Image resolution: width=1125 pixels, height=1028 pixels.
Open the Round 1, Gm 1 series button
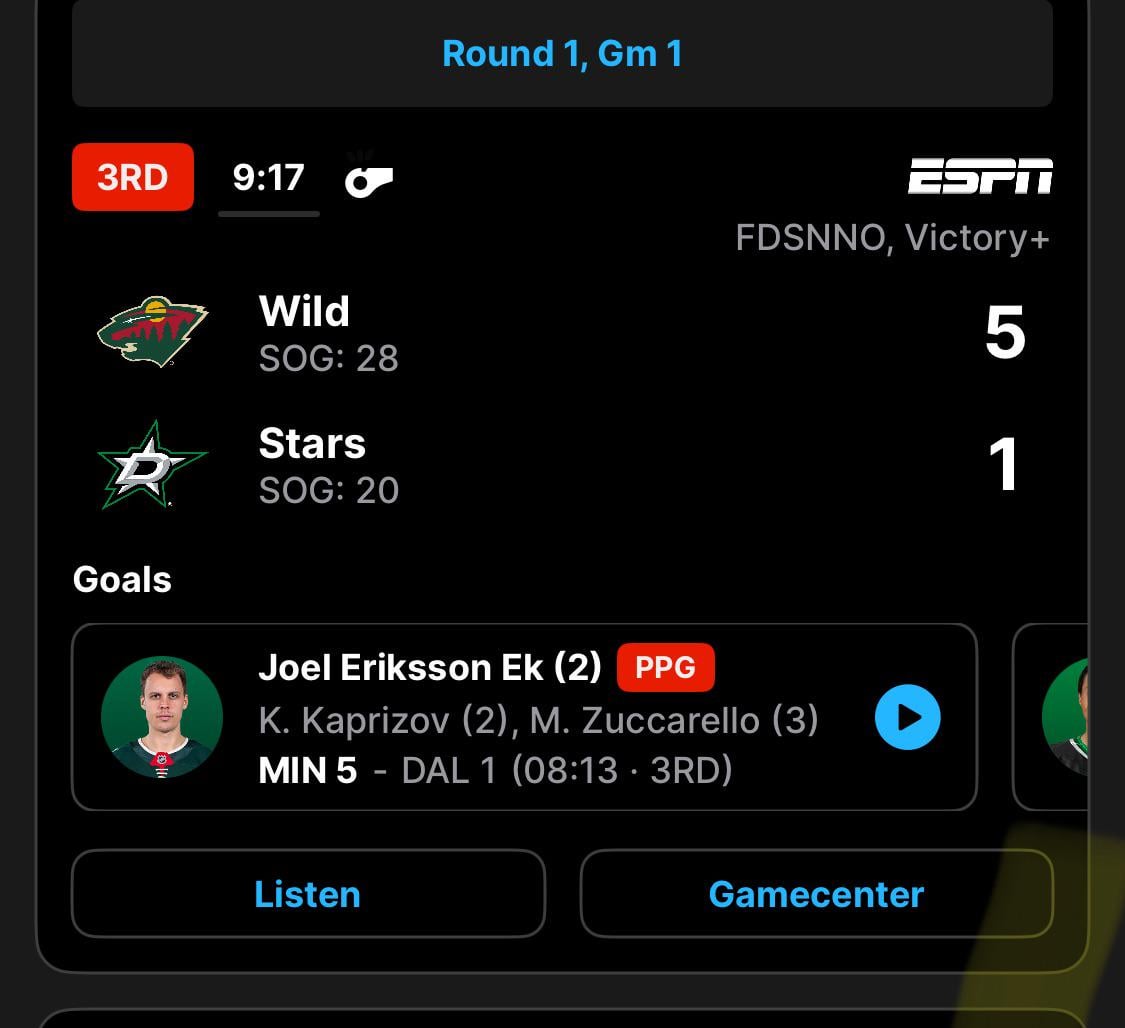click(x=562, y=54)
